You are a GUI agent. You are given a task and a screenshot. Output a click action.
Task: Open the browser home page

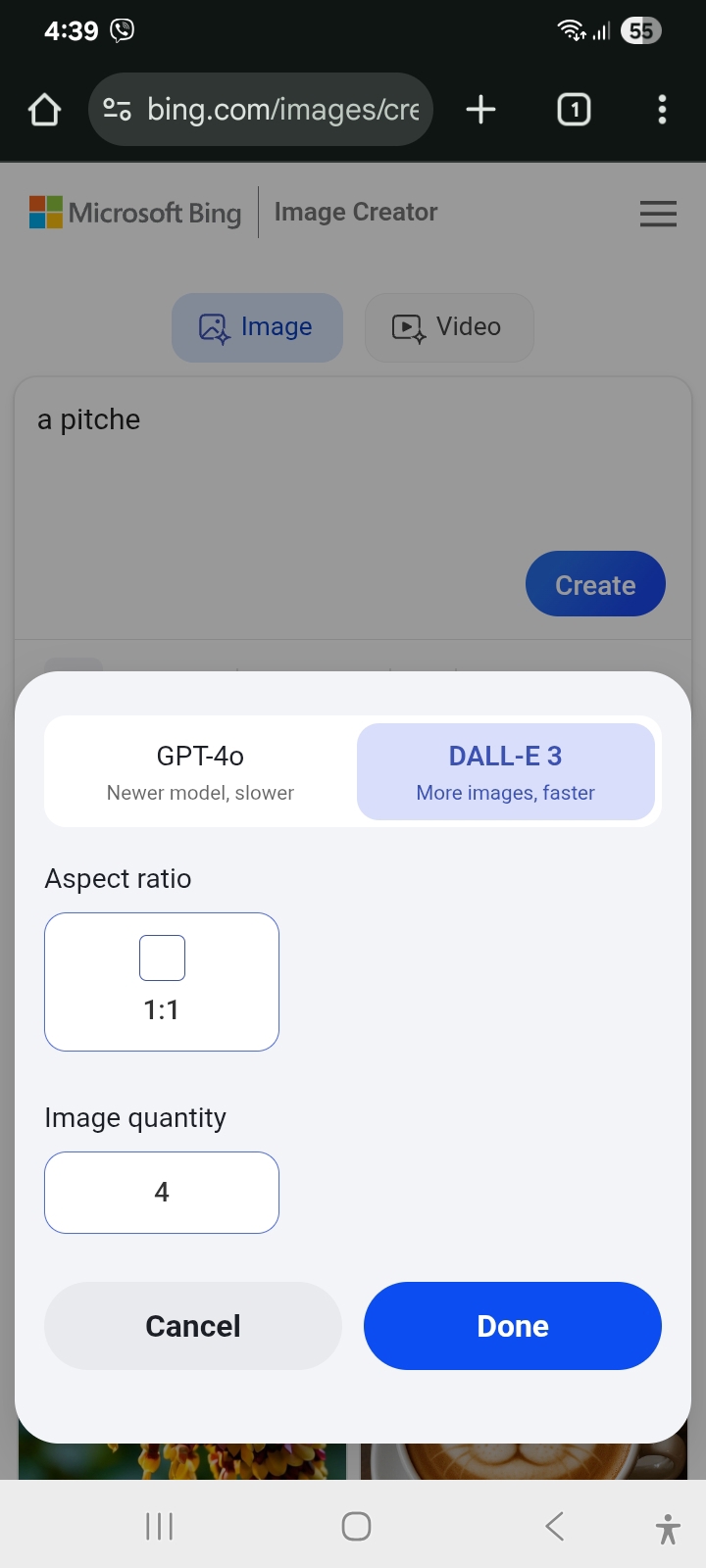tap(45, 110)
